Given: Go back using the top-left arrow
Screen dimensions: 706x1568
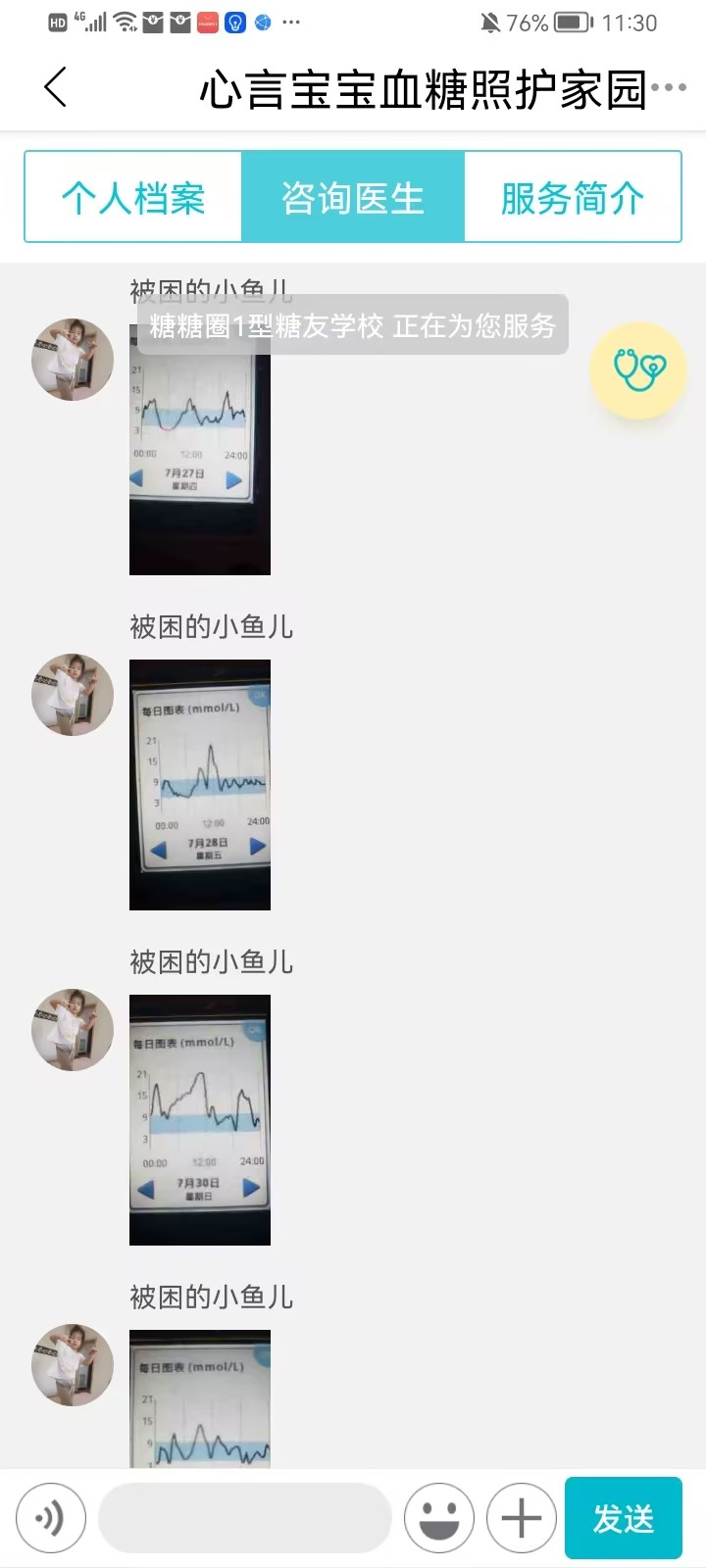Looking at the screenshot, I should coord(56,87).
